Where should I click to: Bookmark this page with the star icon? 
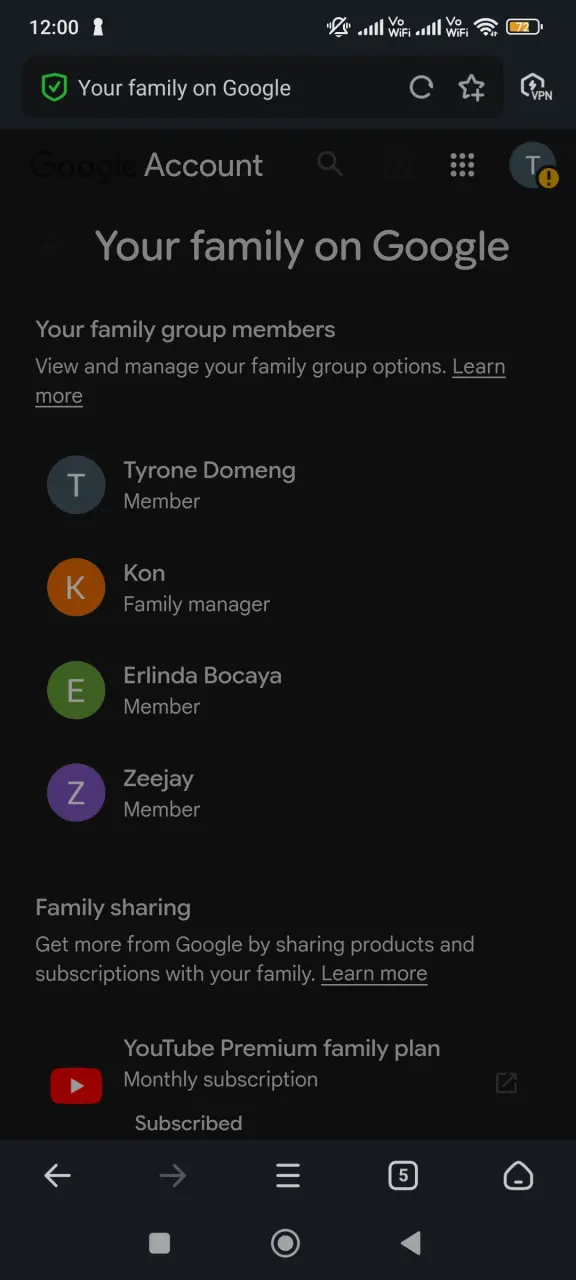472,88
